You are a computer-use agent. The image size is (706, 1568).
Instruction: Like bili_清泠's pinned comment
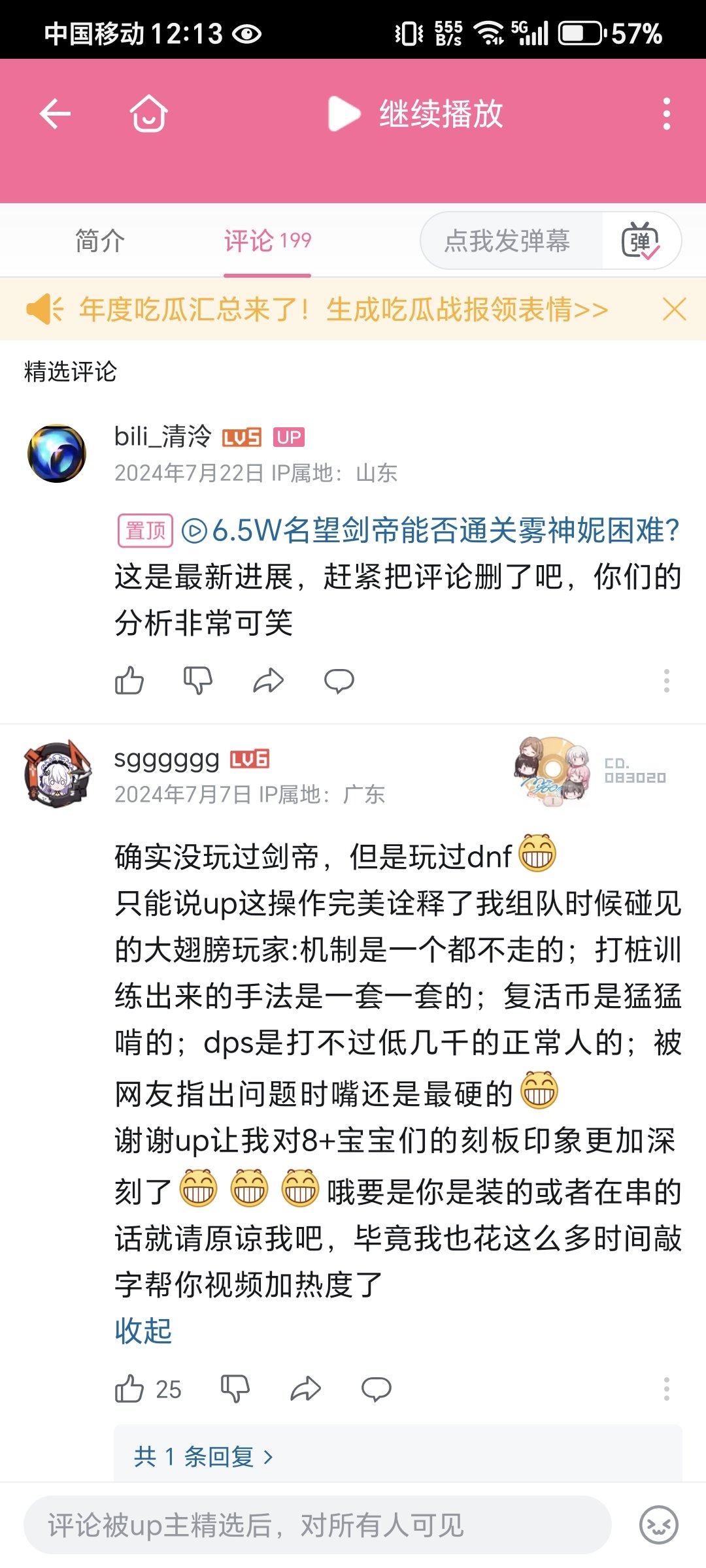[x=129, y=681]
